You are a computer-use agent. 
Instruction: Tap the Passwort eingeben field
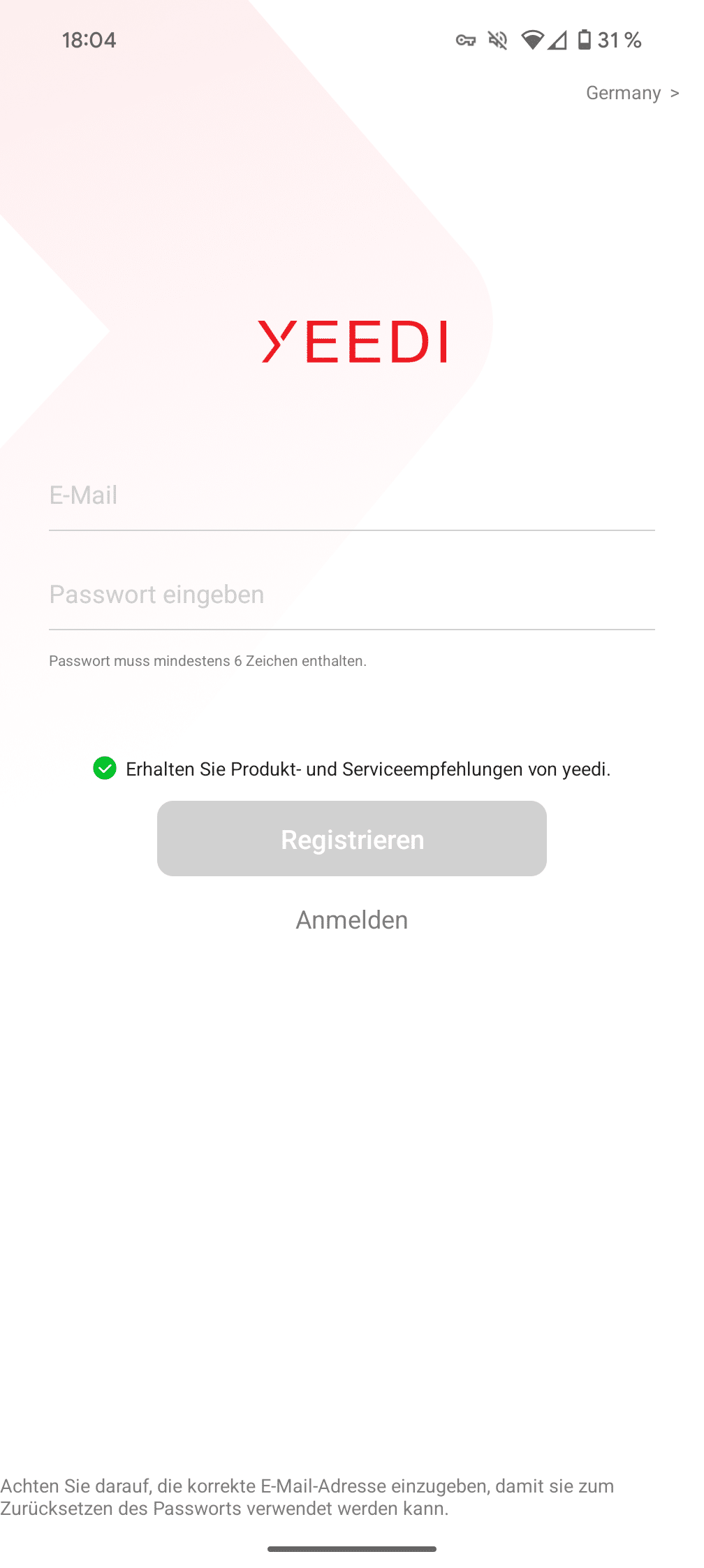(x=351, y=595)
